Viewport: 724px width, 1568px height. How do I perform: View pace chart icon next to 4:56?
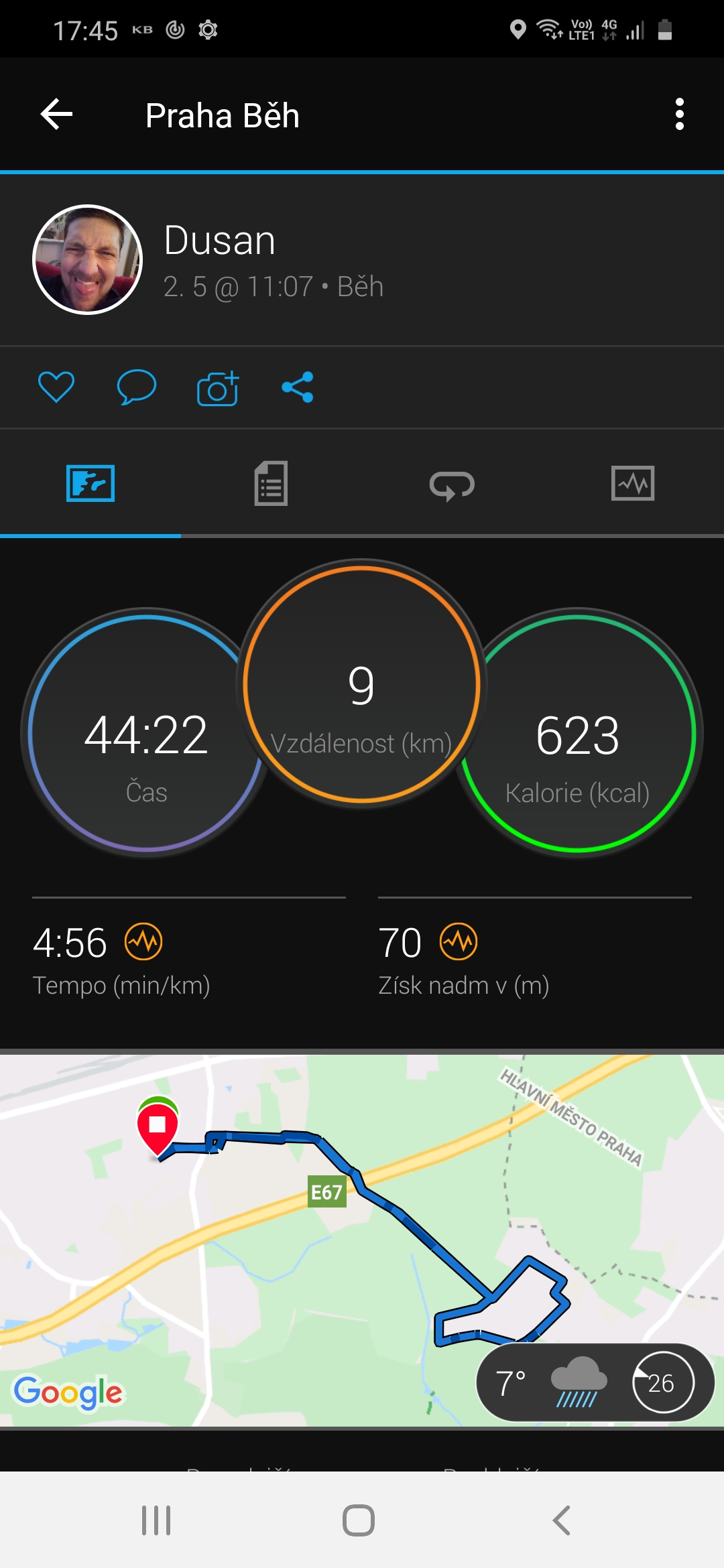click(x=143, y=941)
